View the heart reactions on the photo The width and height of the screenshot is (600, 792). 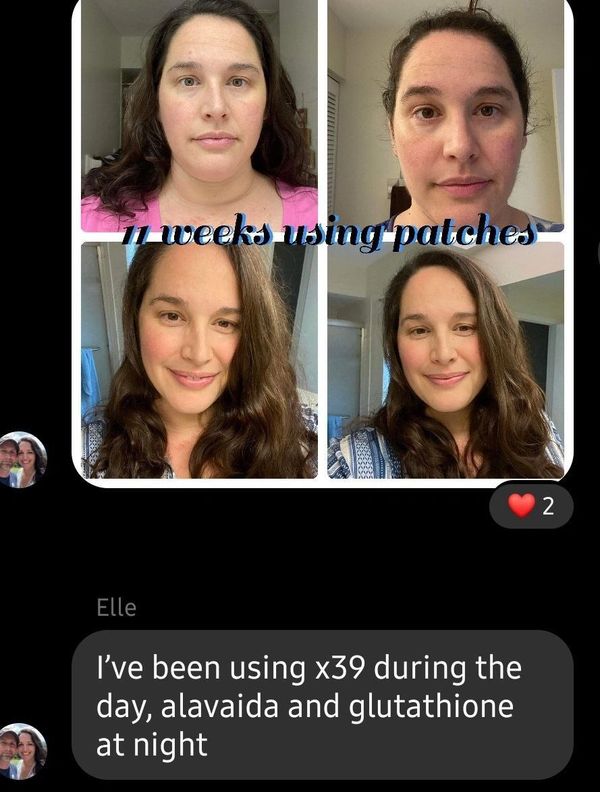[x=531, y=506]
